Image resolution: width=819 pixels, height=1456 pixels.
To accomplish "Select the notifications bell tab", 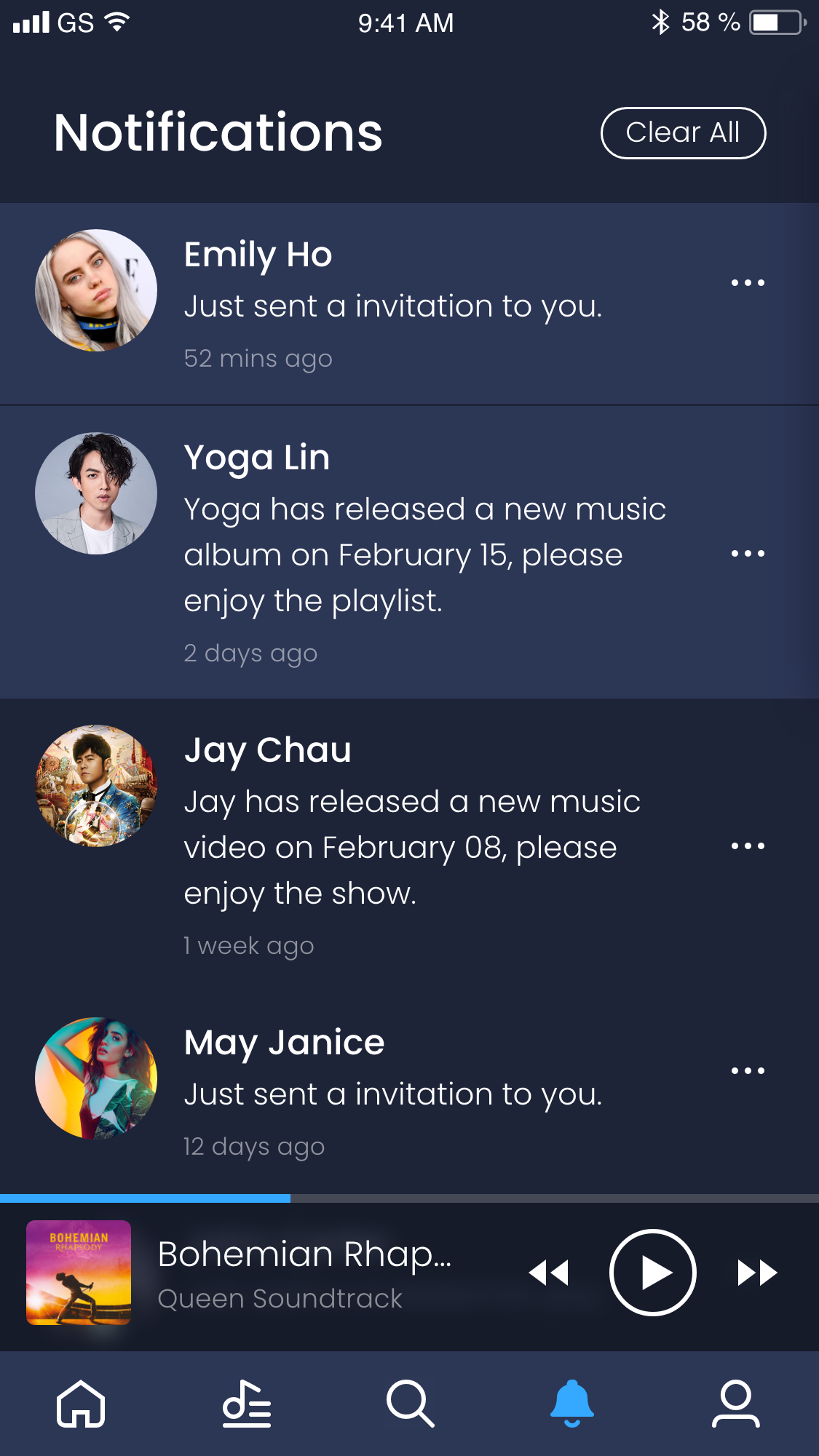I will [x=572, y=1404].
